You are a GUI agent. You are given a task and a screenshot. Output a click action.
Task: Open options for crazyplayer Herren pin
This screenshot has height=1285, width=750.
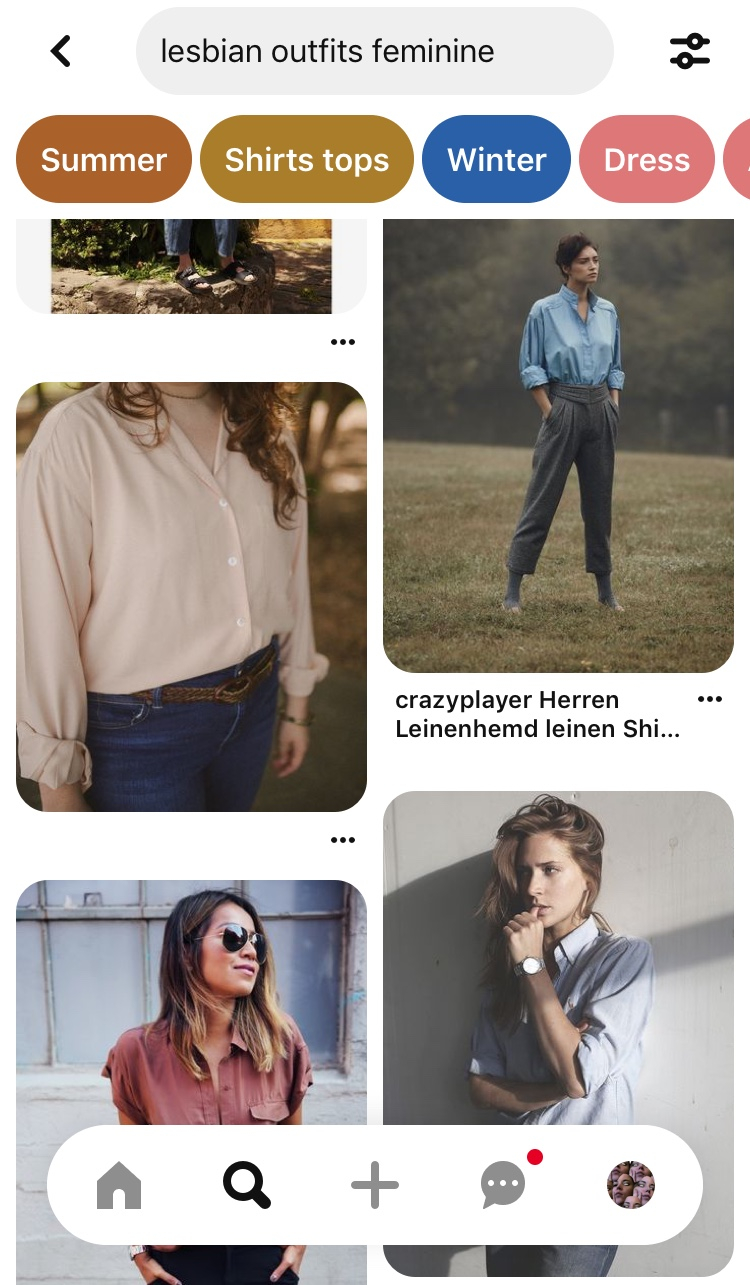click(710, 699)
